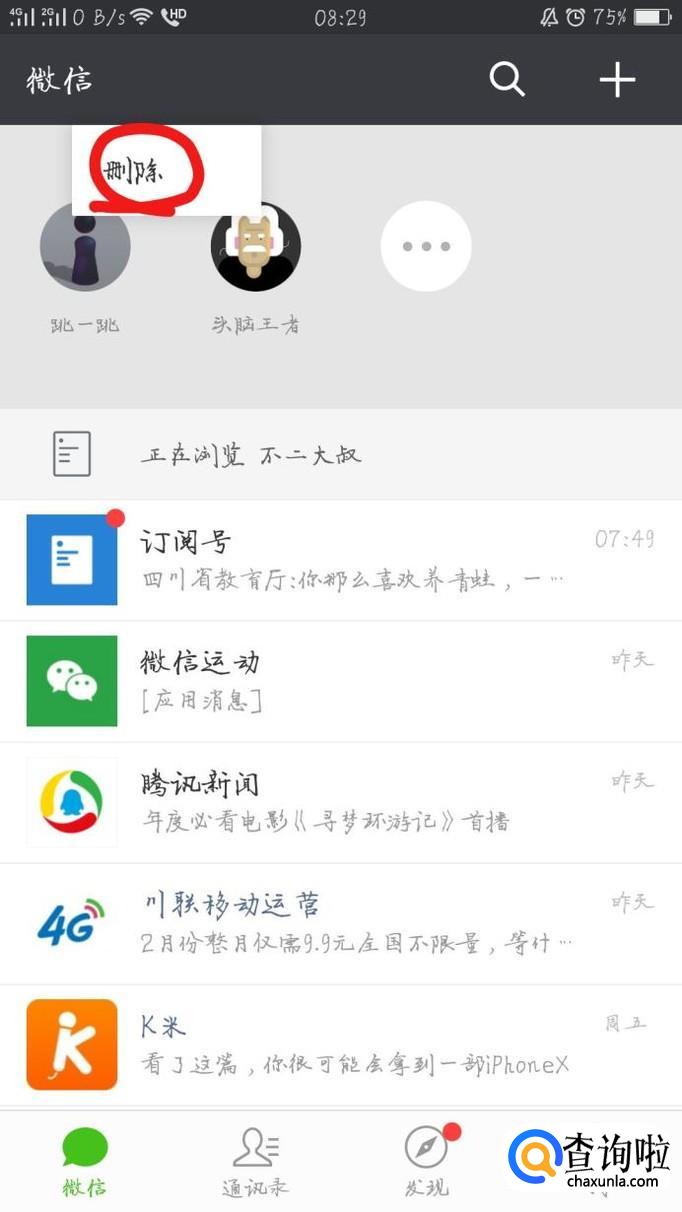
Task: Switch to the 发现 discover tab
Action: coord(427,1162)
